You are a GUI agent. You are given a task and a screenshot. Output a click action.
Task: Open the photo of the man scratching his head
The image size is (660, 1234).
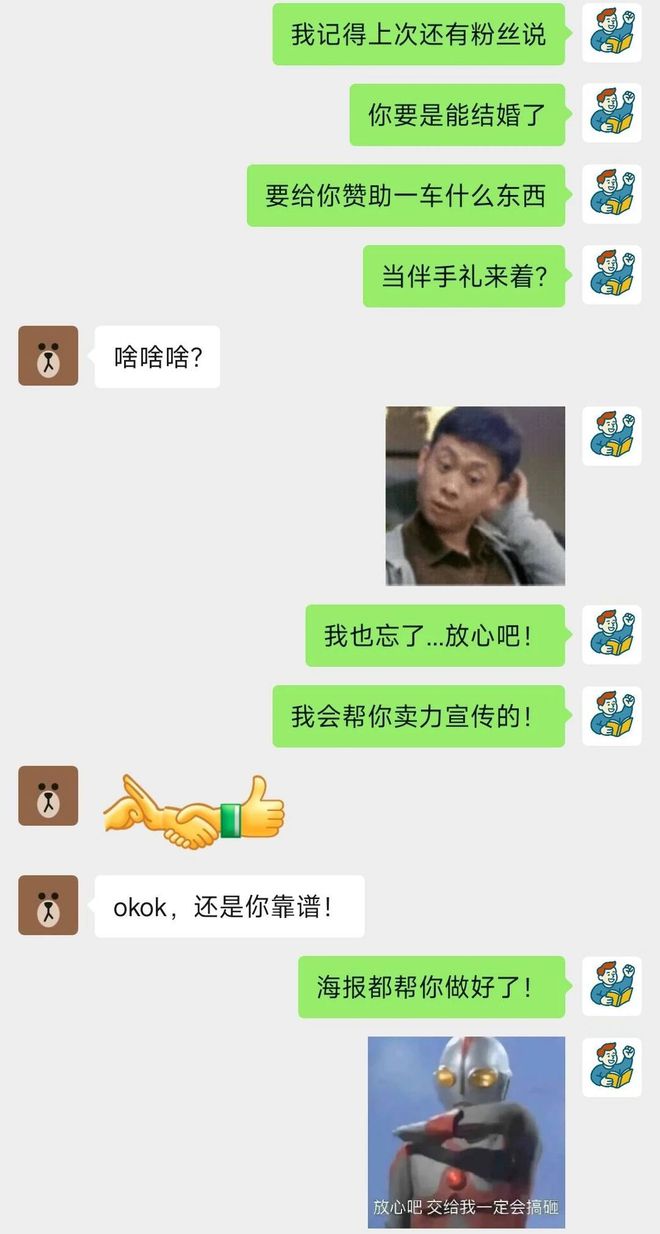[475, 495]
